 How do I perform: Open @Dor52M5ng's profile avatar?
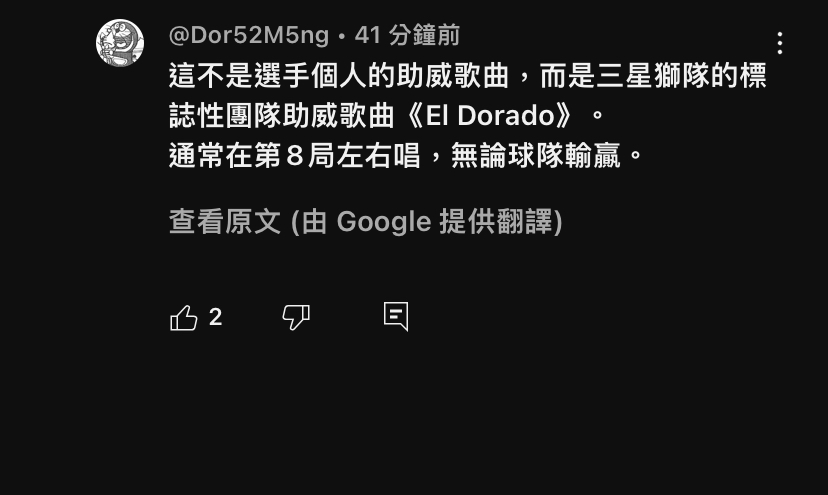pyautogui.click(x=120, y=43)
